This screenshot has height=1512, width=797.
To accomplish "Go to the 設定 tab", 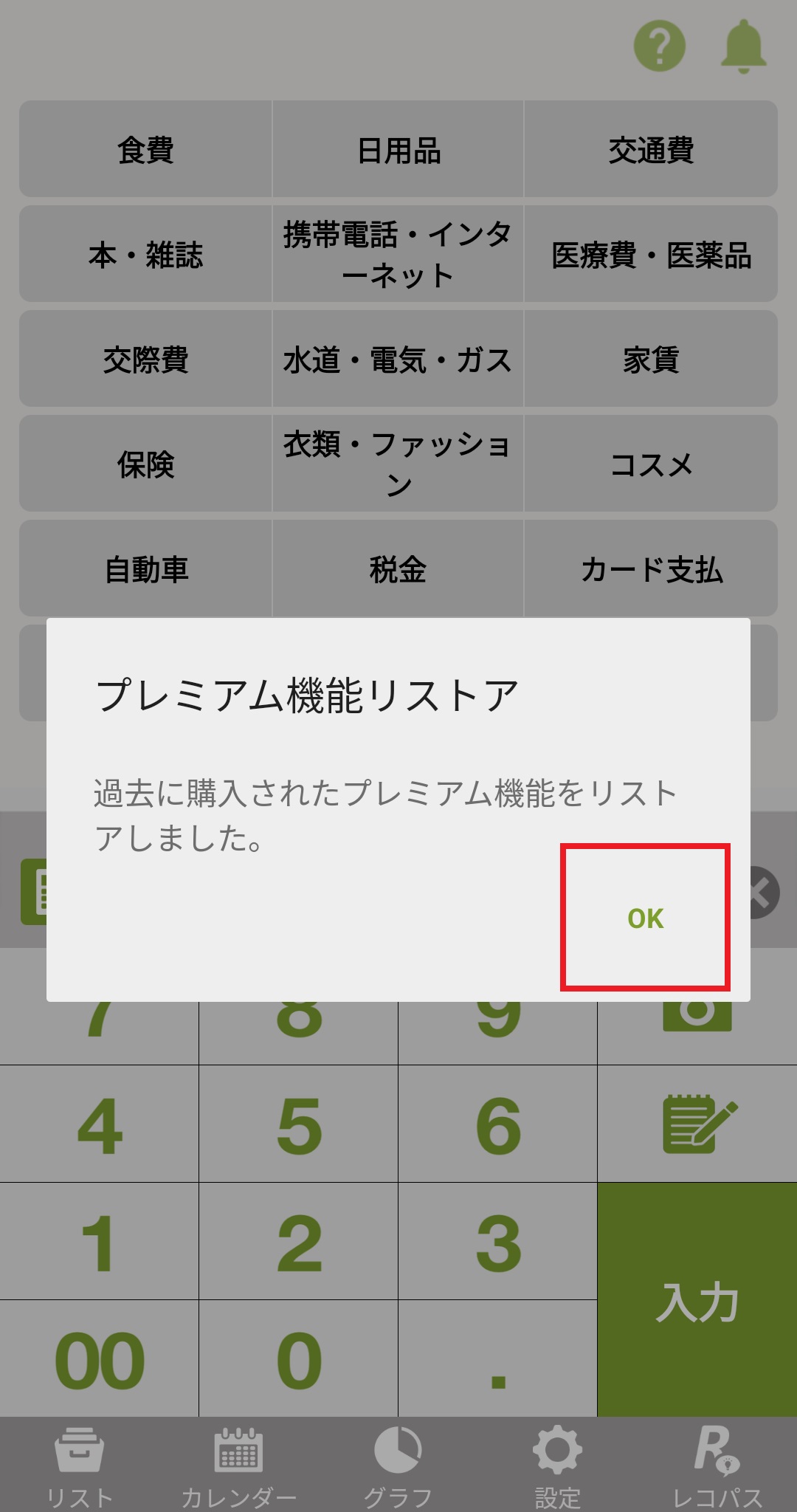I will pyautogui.click(x=557, y=1465).
